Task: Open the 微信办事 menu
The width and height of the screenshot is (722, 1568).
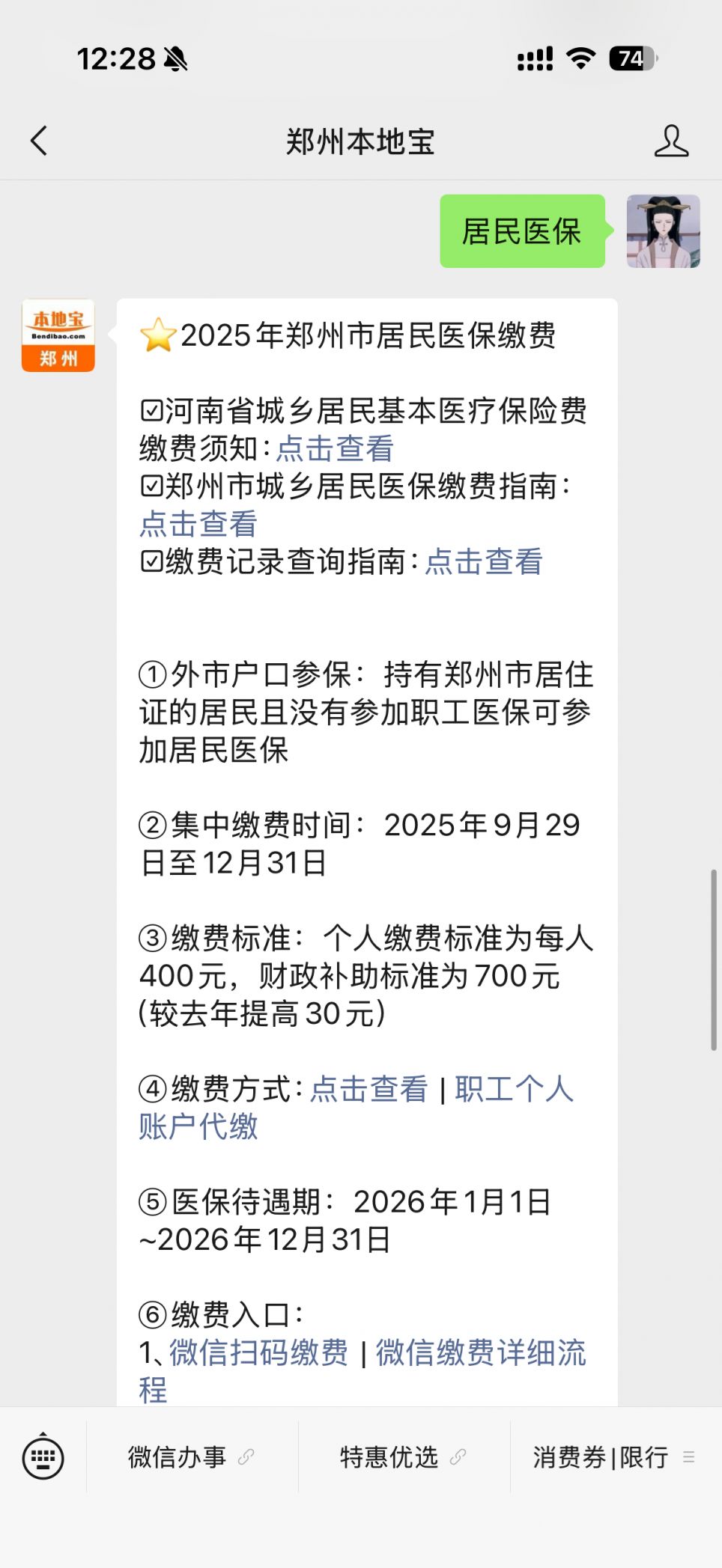Action: coord(178,1457)
